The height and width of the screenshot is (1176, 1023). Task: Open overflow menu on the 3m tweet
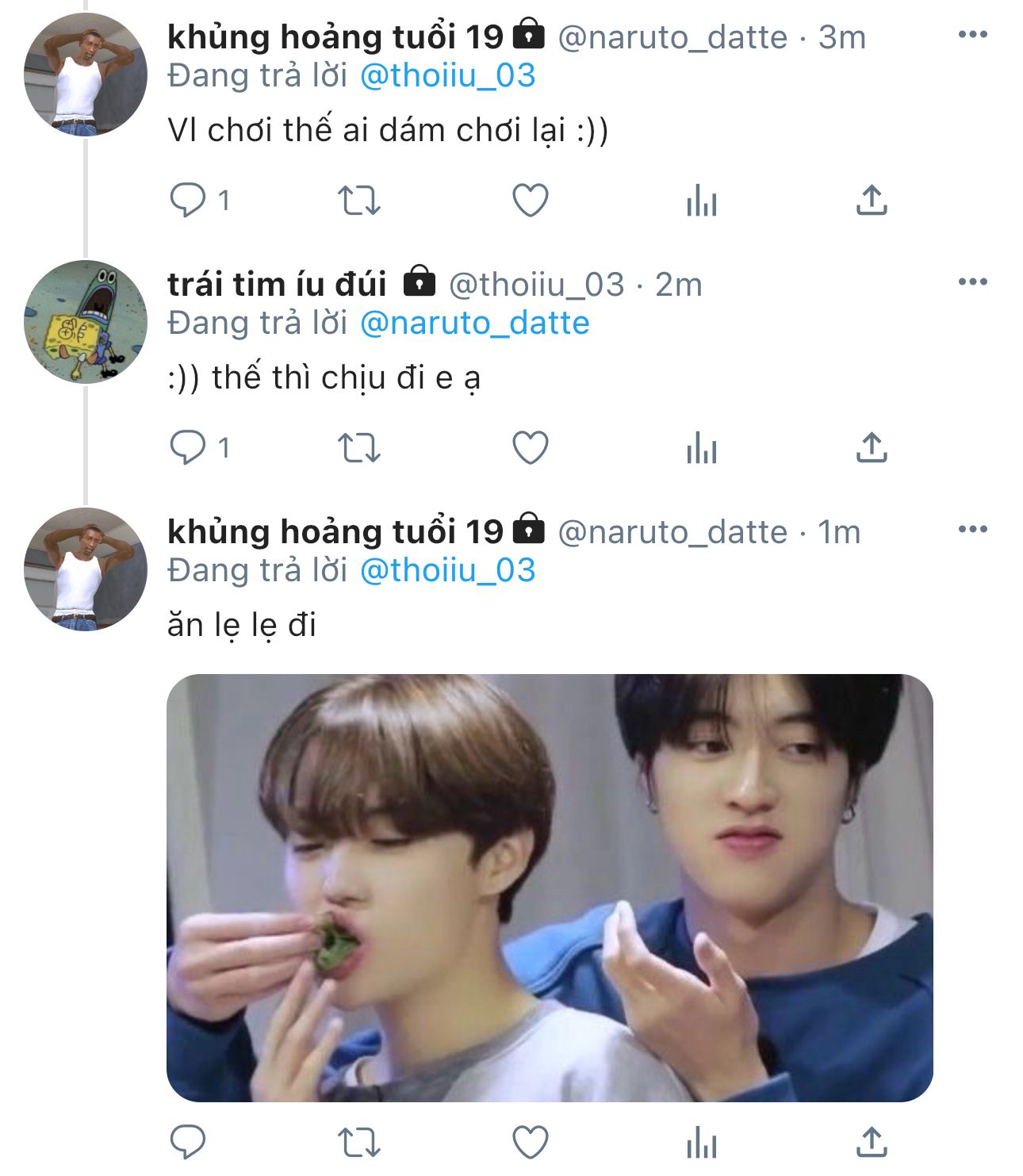coord(972,35)
